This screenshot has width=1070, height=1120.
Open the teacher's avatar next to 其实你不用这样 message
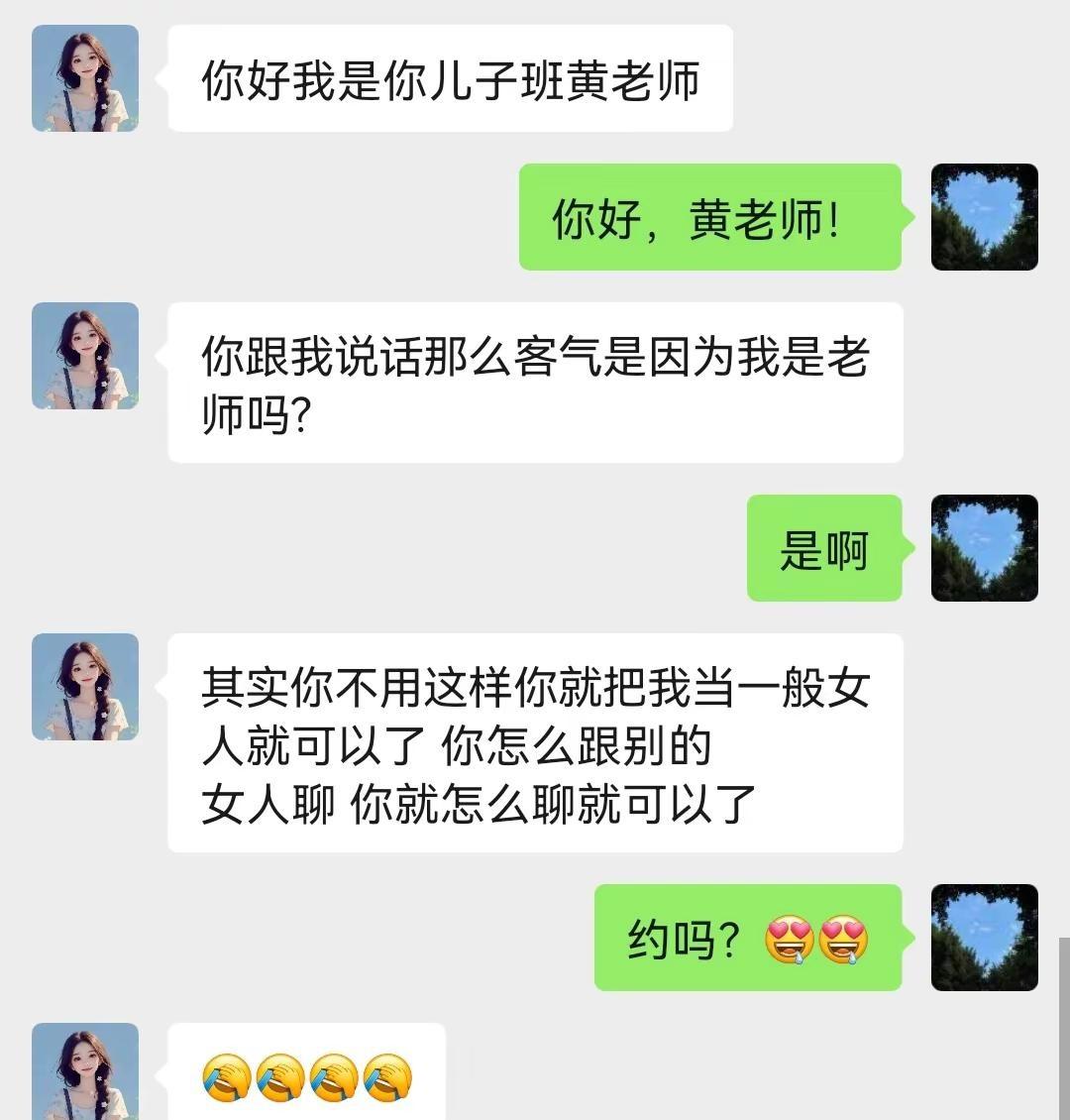click(84, 686)
